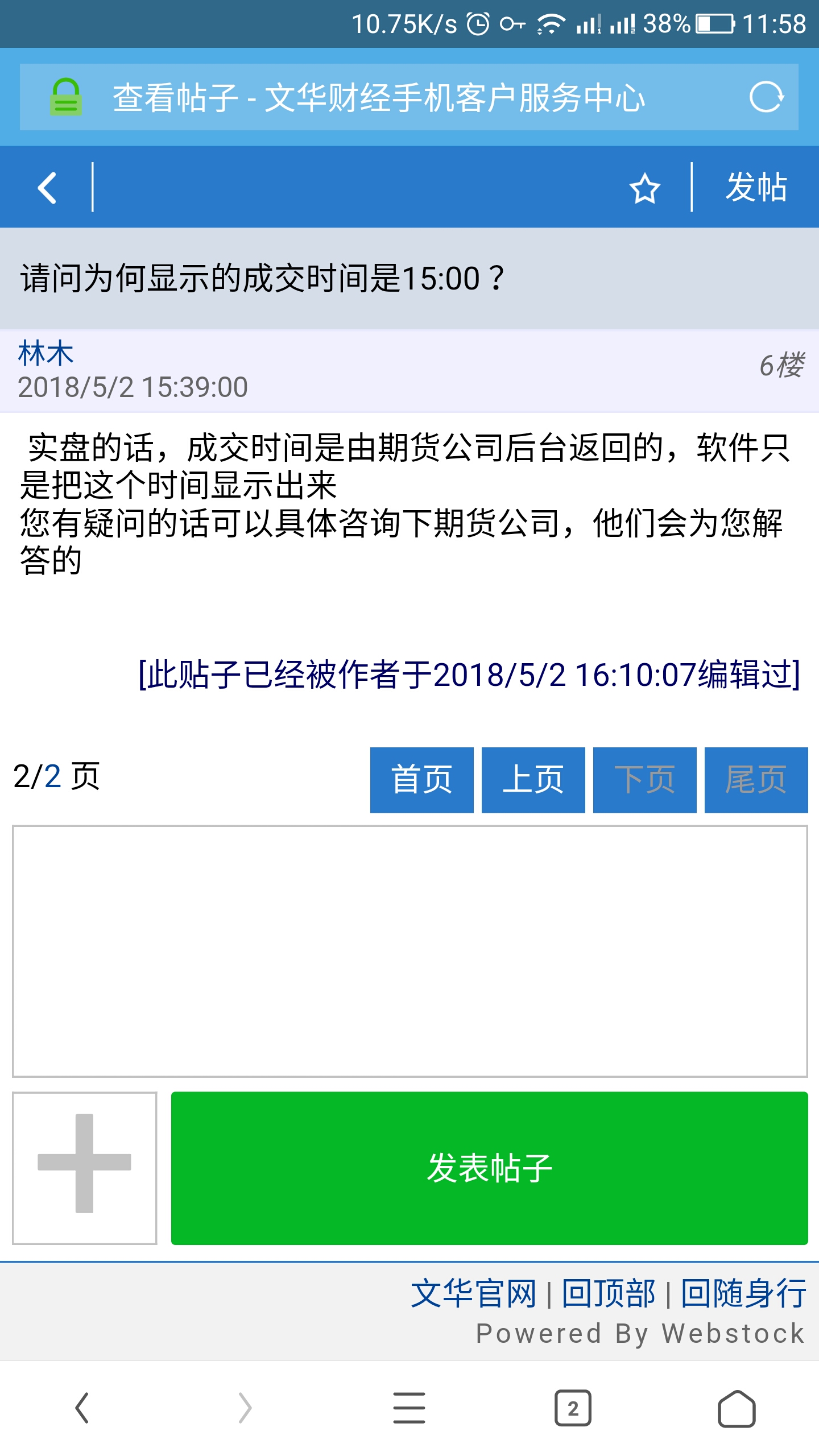Go back using the header arrow
This screenshot has height=1456, width=819.
47,188
